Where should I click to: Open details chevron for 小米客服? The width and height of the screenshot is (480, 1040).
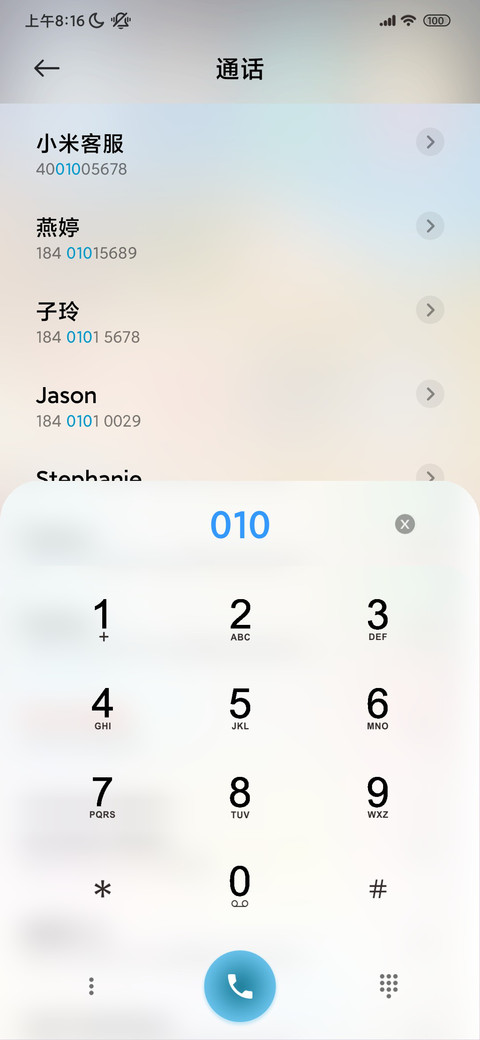click(x=430, y=142)
